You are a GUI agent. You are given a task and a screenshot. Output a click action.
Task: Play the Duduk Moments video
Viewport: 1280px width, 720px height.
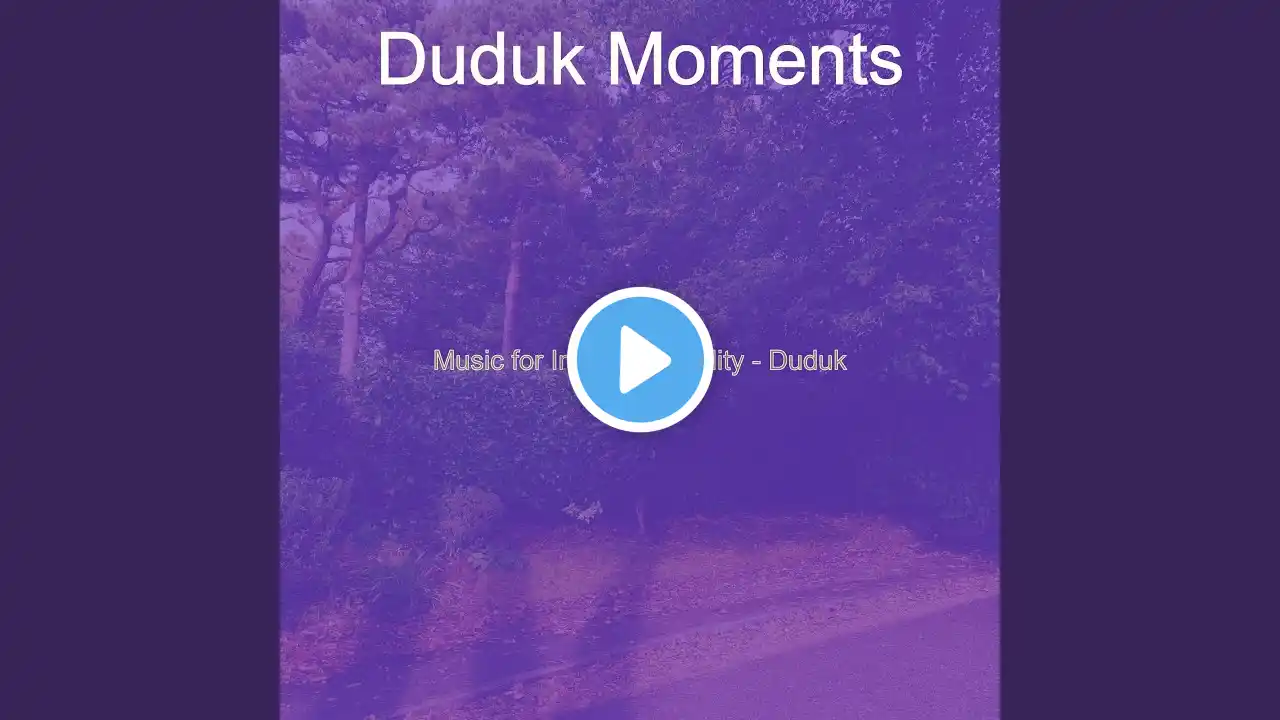pyautogui.click(x=640, y=359)
